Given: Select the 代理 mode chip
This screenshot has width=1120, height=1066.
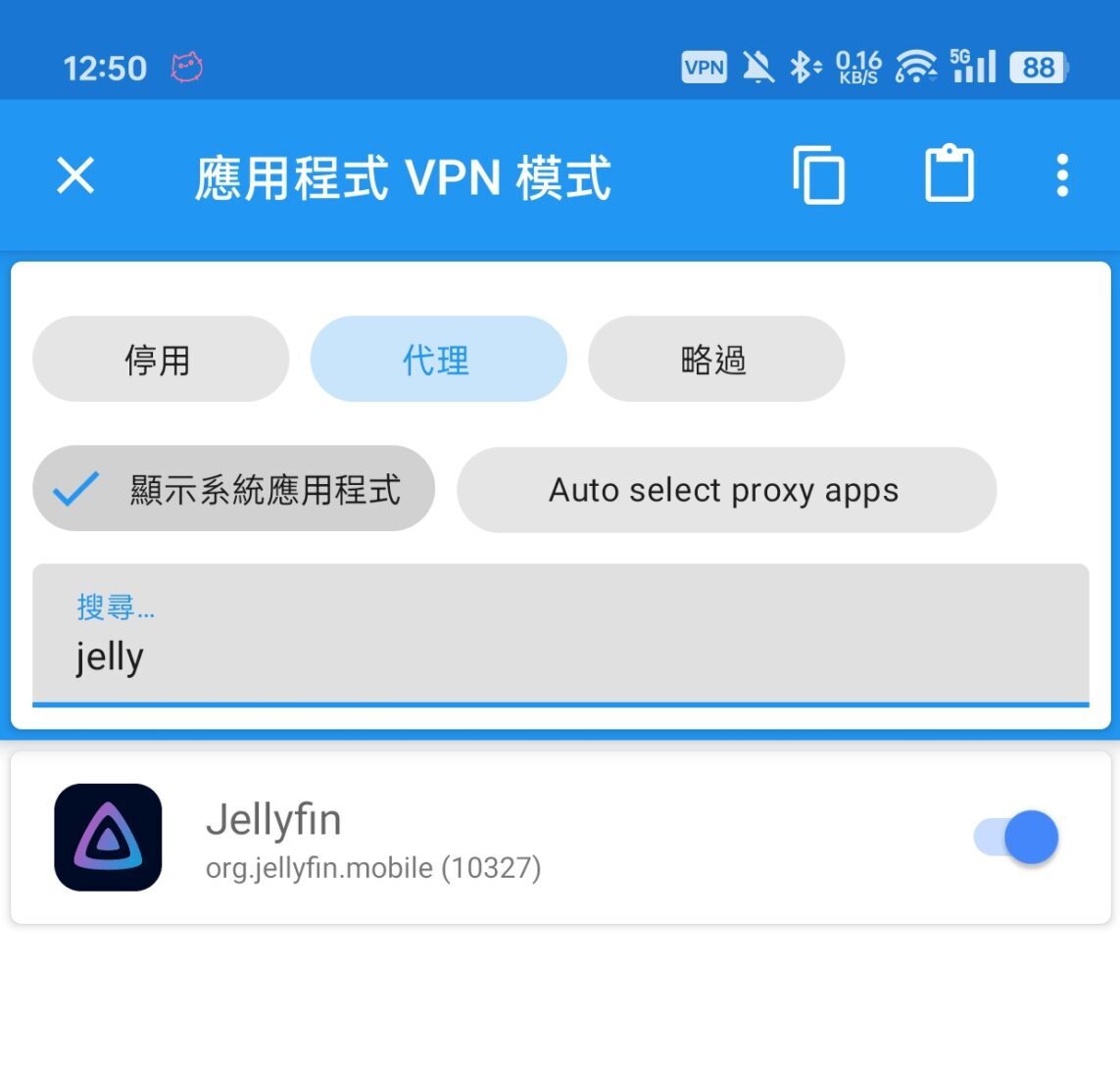Looking at the screenshot, I should pos(438,360).
